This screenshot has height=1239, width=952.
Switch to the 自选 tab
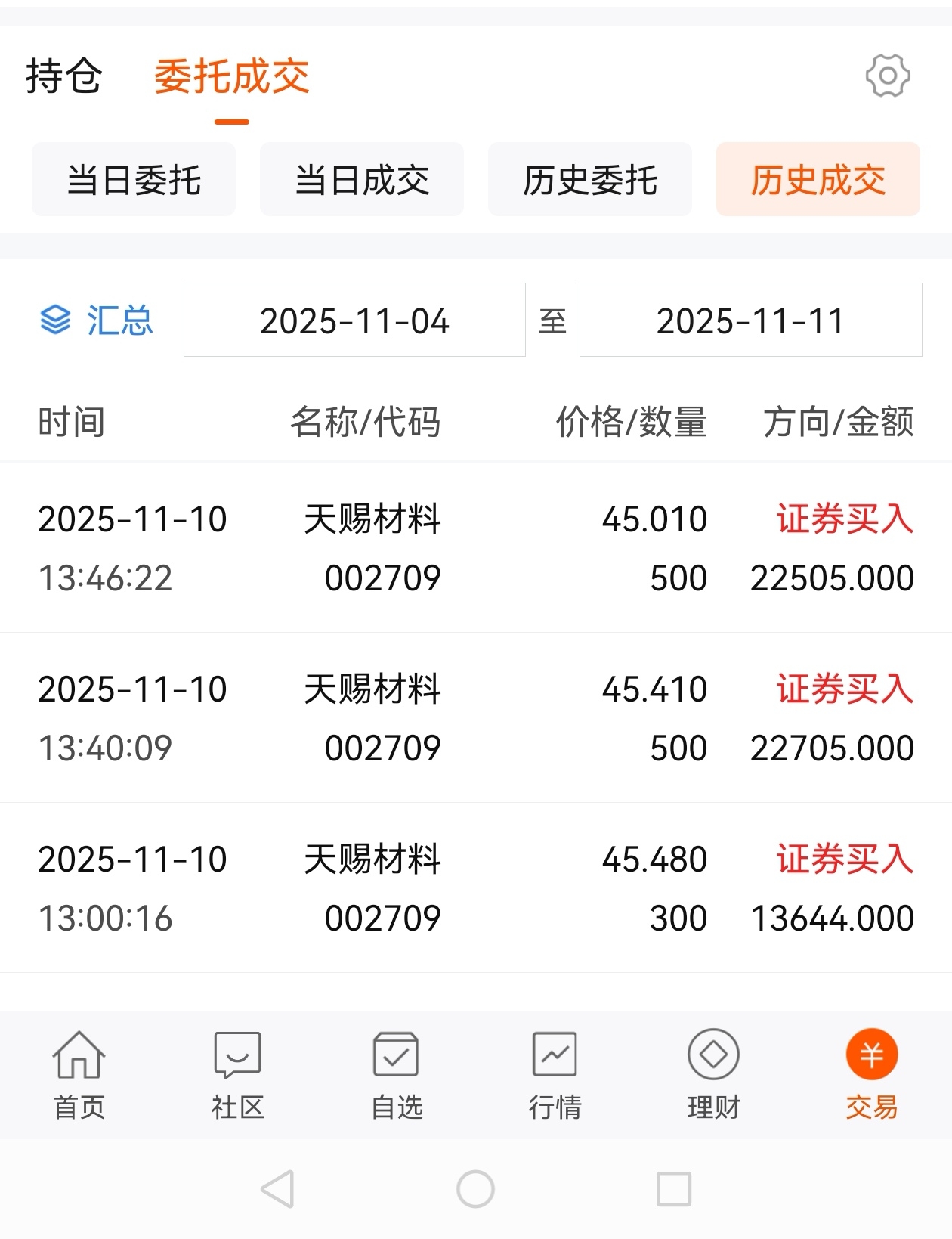point(397,1075)
